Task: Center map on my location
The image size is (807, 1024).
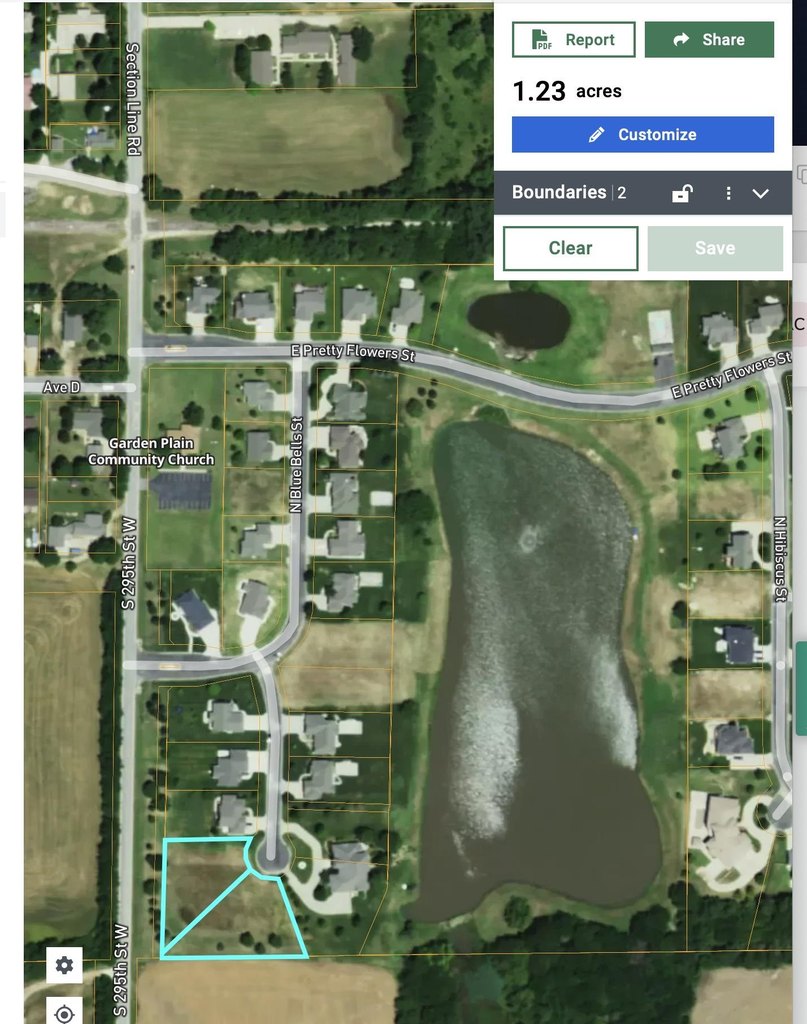Action: click(x=65, y=1012)
